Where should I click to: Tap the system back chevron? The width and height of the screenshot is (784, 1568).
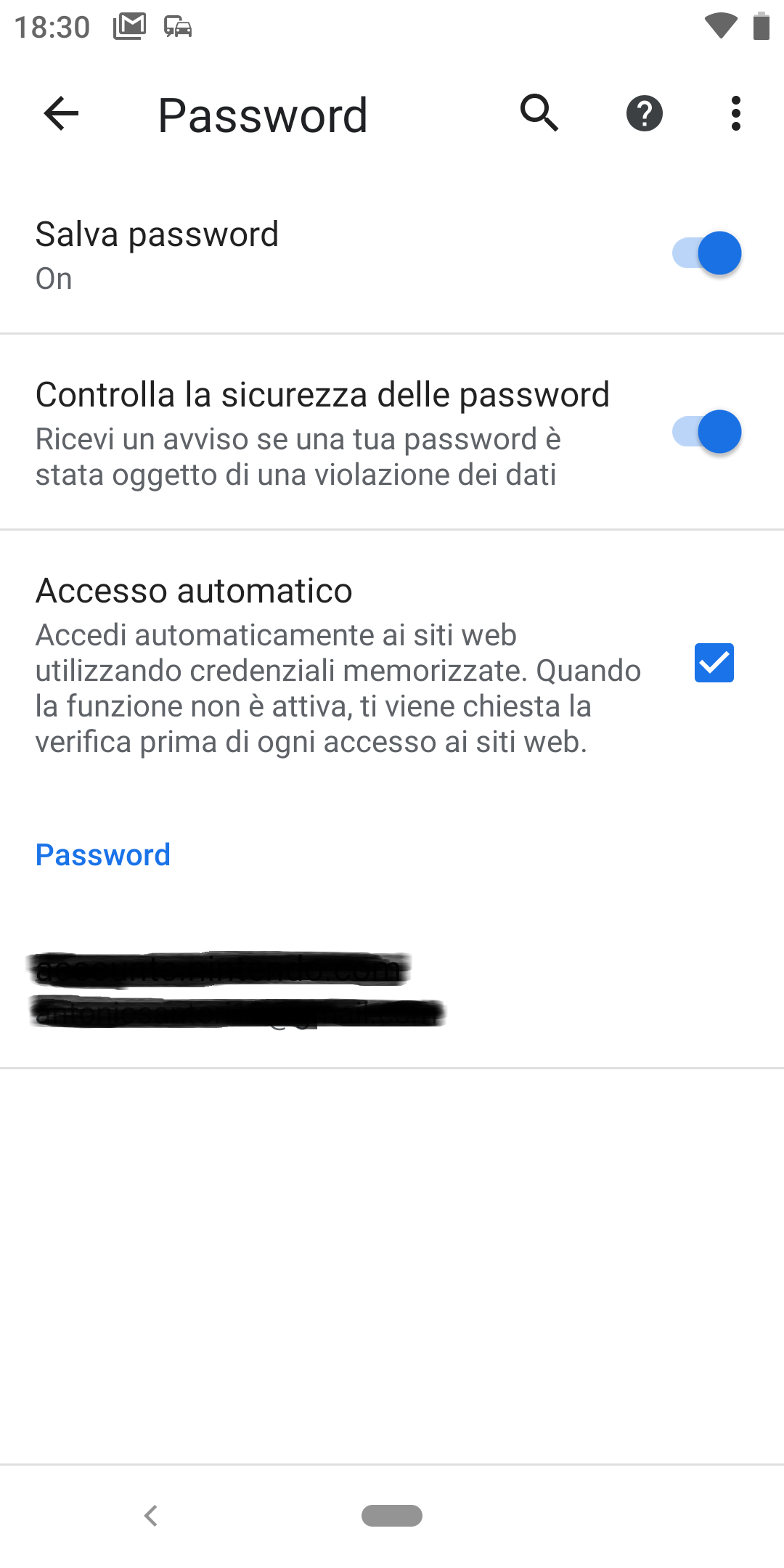click(x=151, y=1516)
